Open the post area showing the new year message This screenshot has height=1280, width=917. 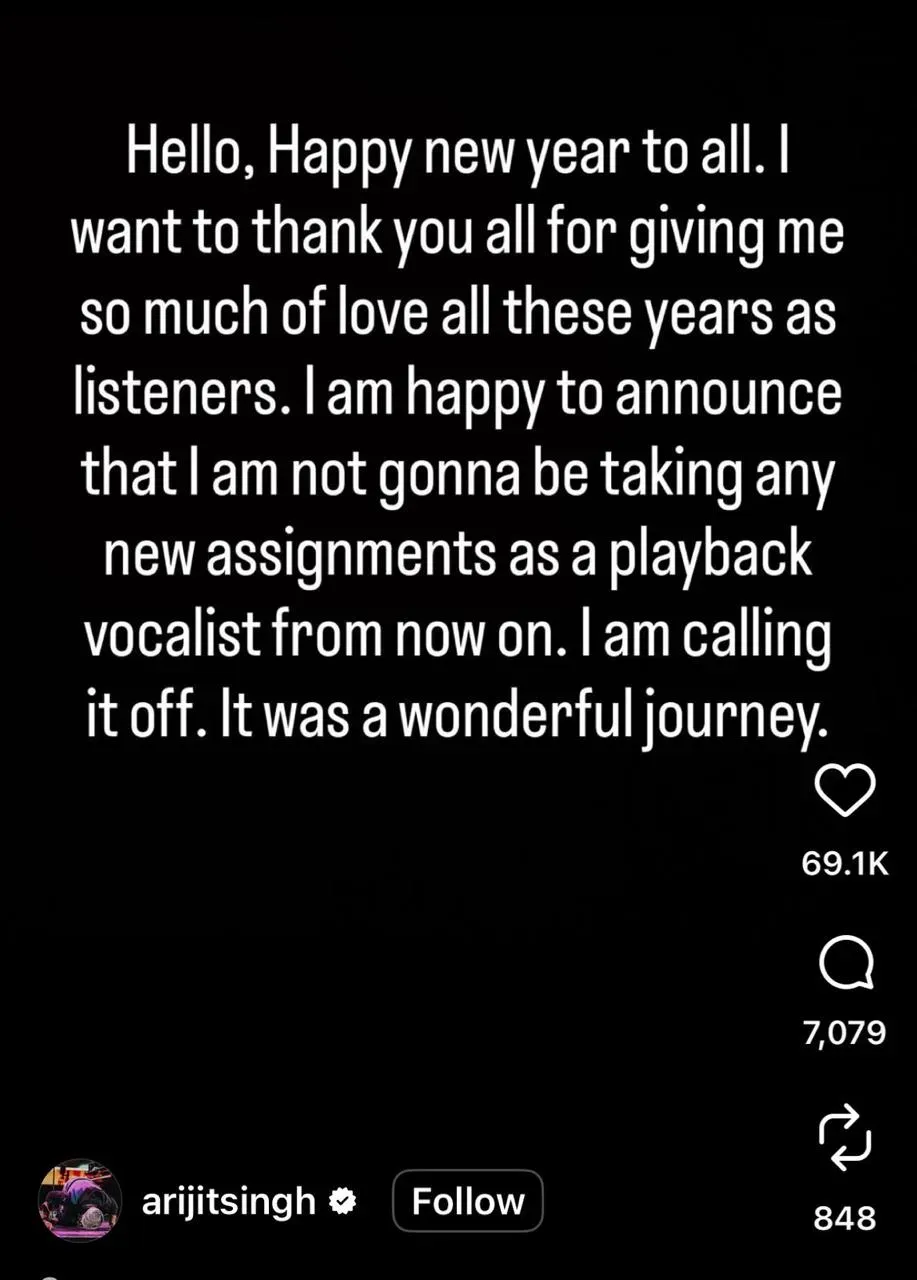pyautogui.click(x=458, y=430)
